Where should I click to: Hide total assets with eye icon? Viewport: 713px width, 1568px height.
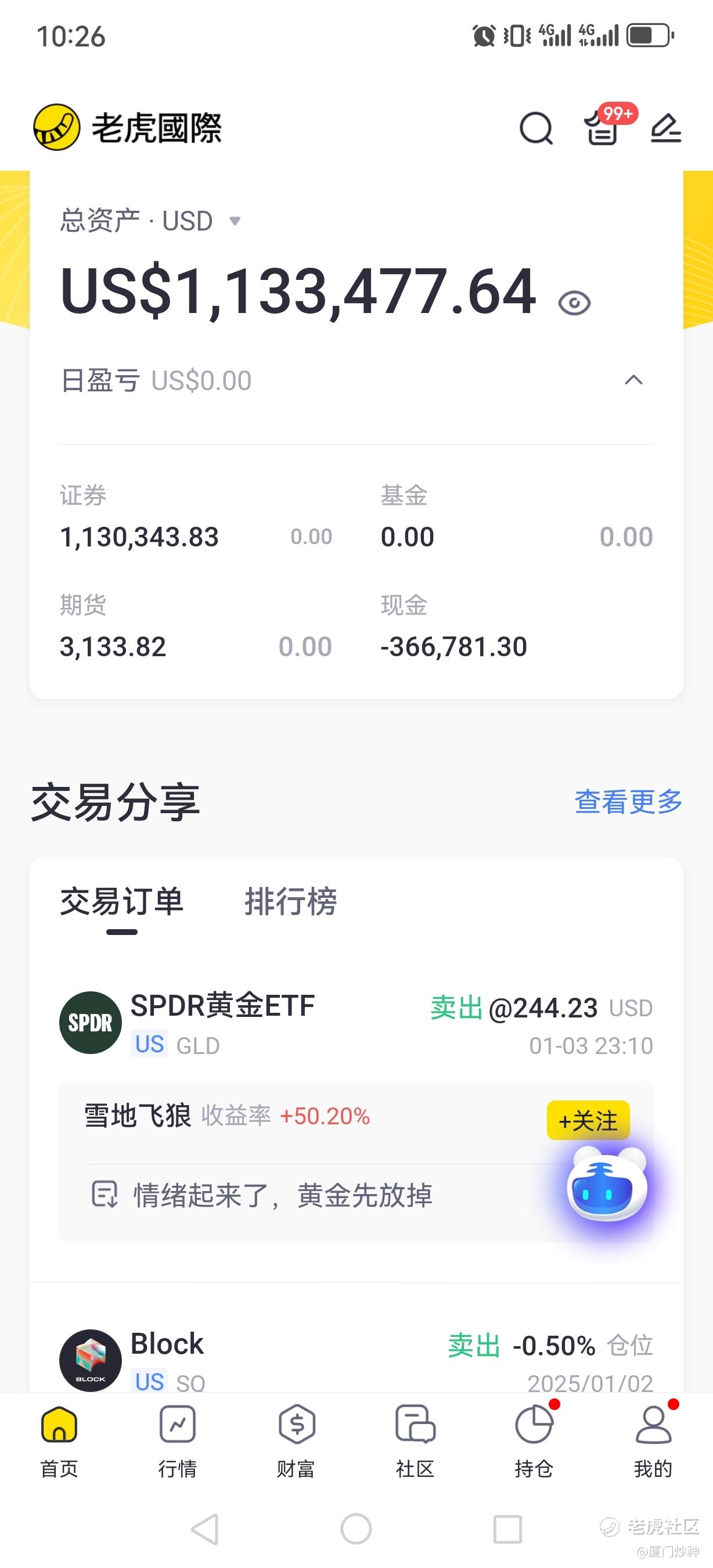(574, 303)
